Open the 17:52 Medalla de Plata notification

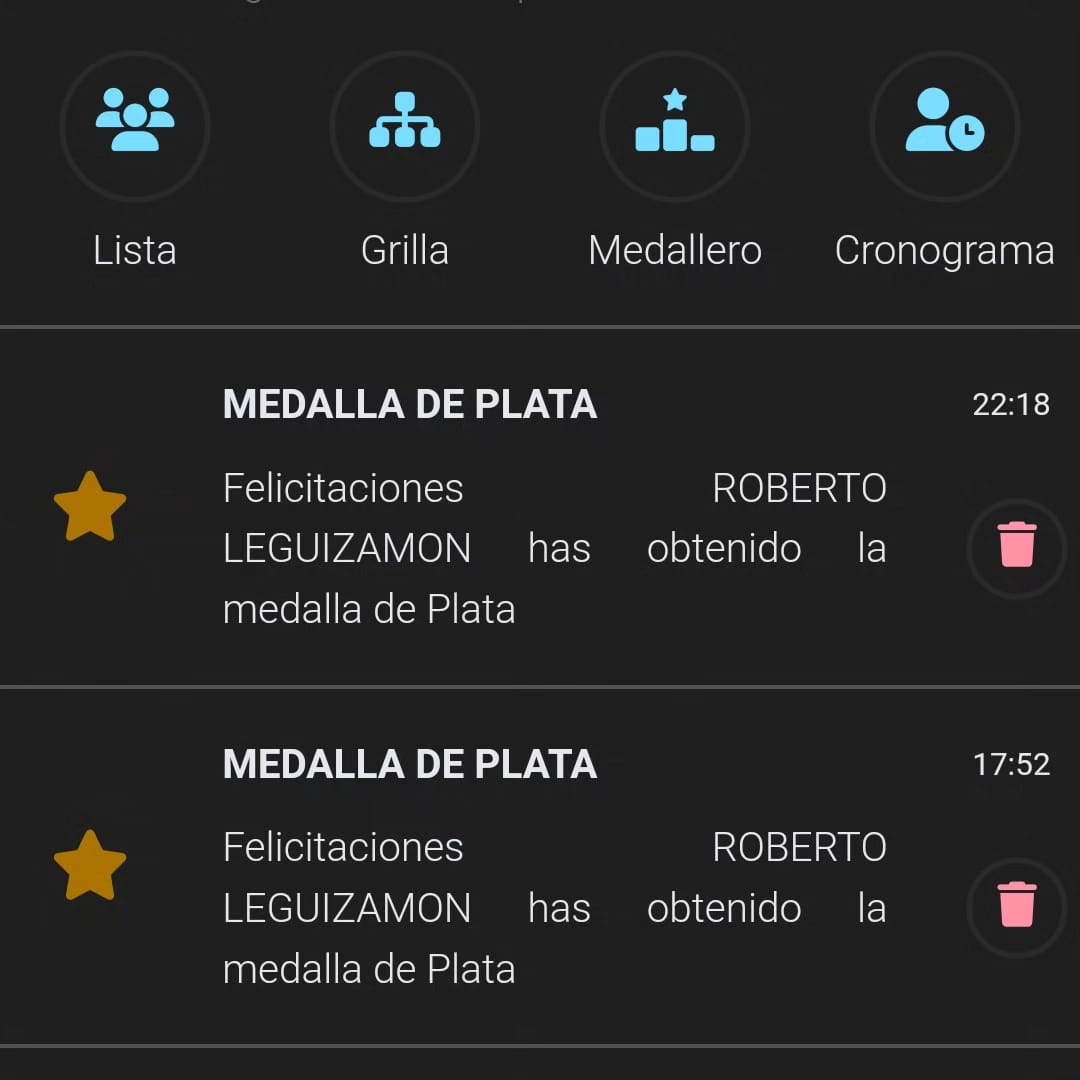pos(554,868)
